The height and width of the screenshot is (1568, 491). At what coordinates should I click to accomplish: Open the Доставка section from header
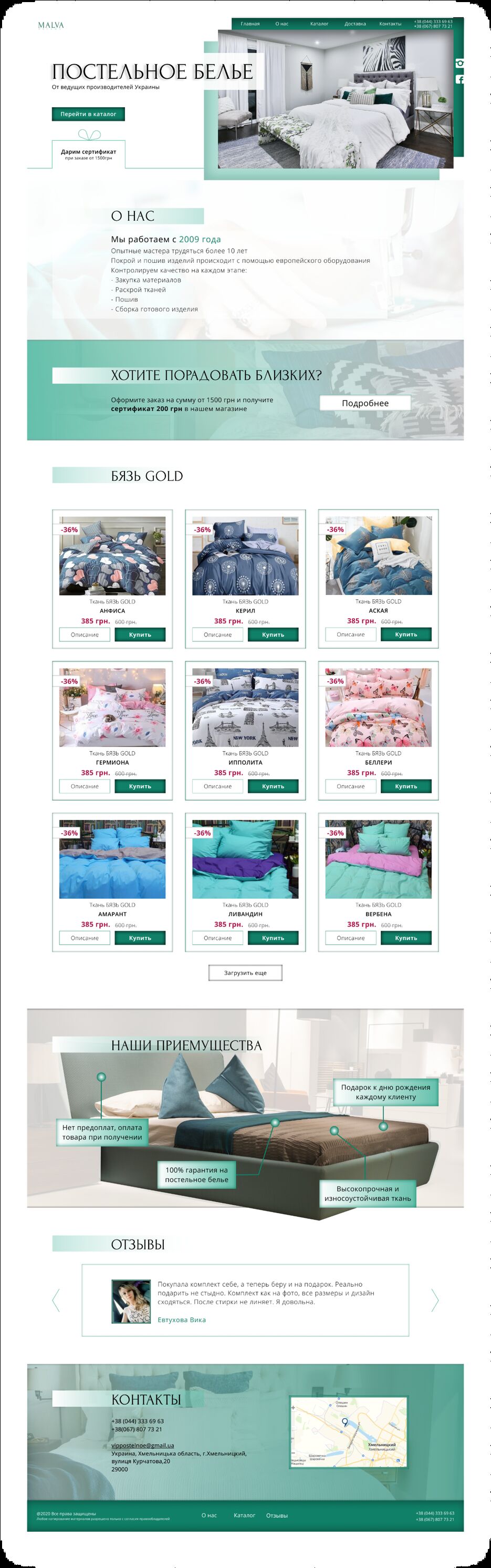pos(354,24)
